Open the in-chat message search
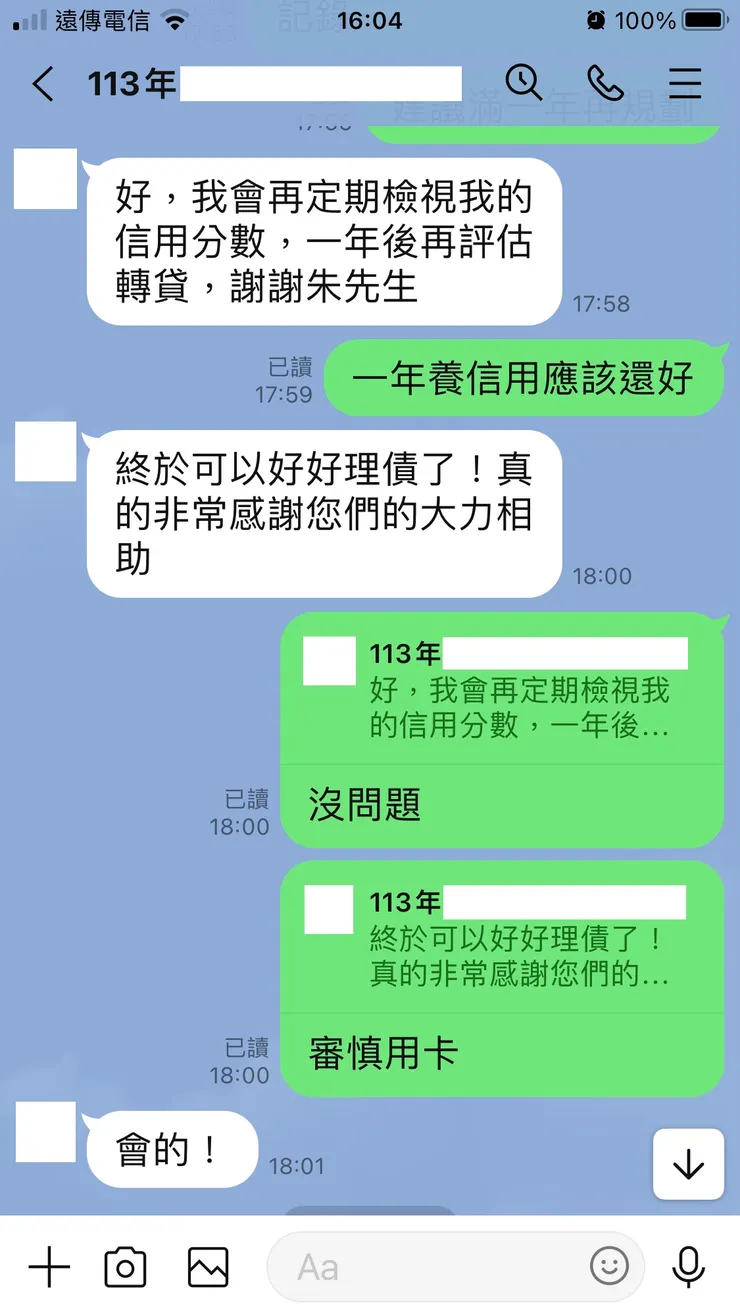 click(526, 84)
